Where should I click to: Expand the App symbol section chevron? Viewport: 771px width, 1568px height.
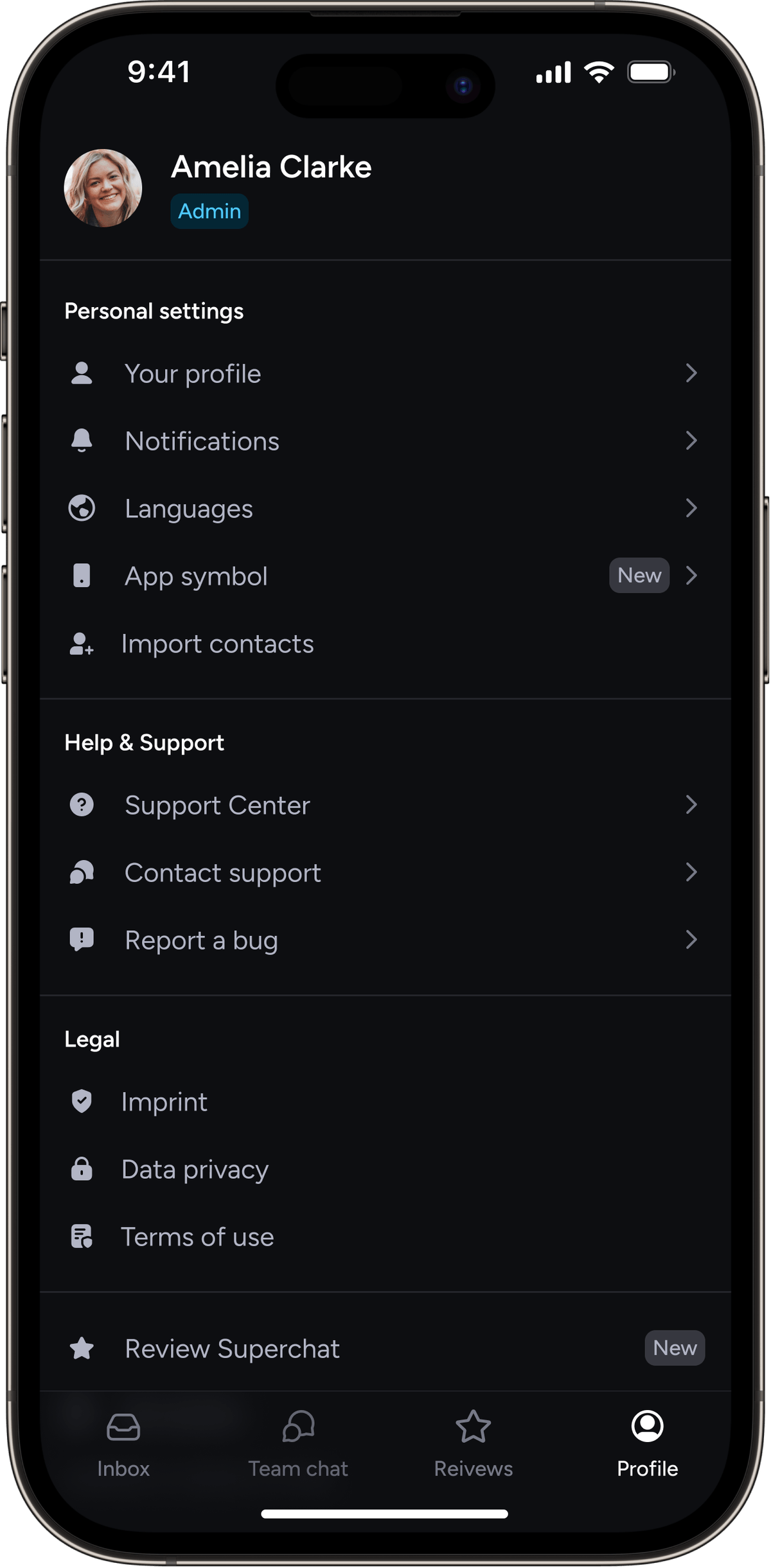(692, 576)
